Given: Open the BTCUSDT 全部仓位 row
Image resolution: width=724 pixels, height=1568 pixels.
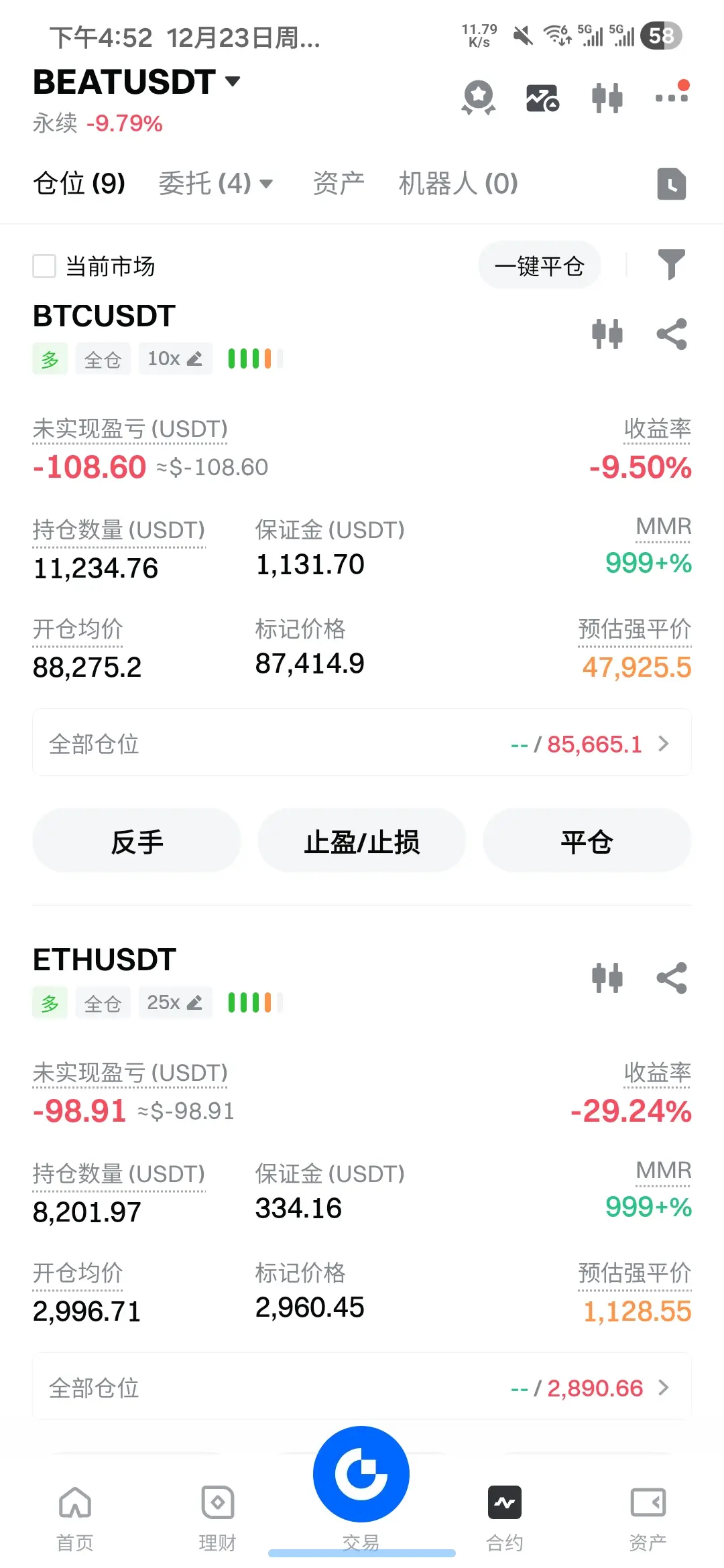Looking at the screenshot, I should [362, 744].
